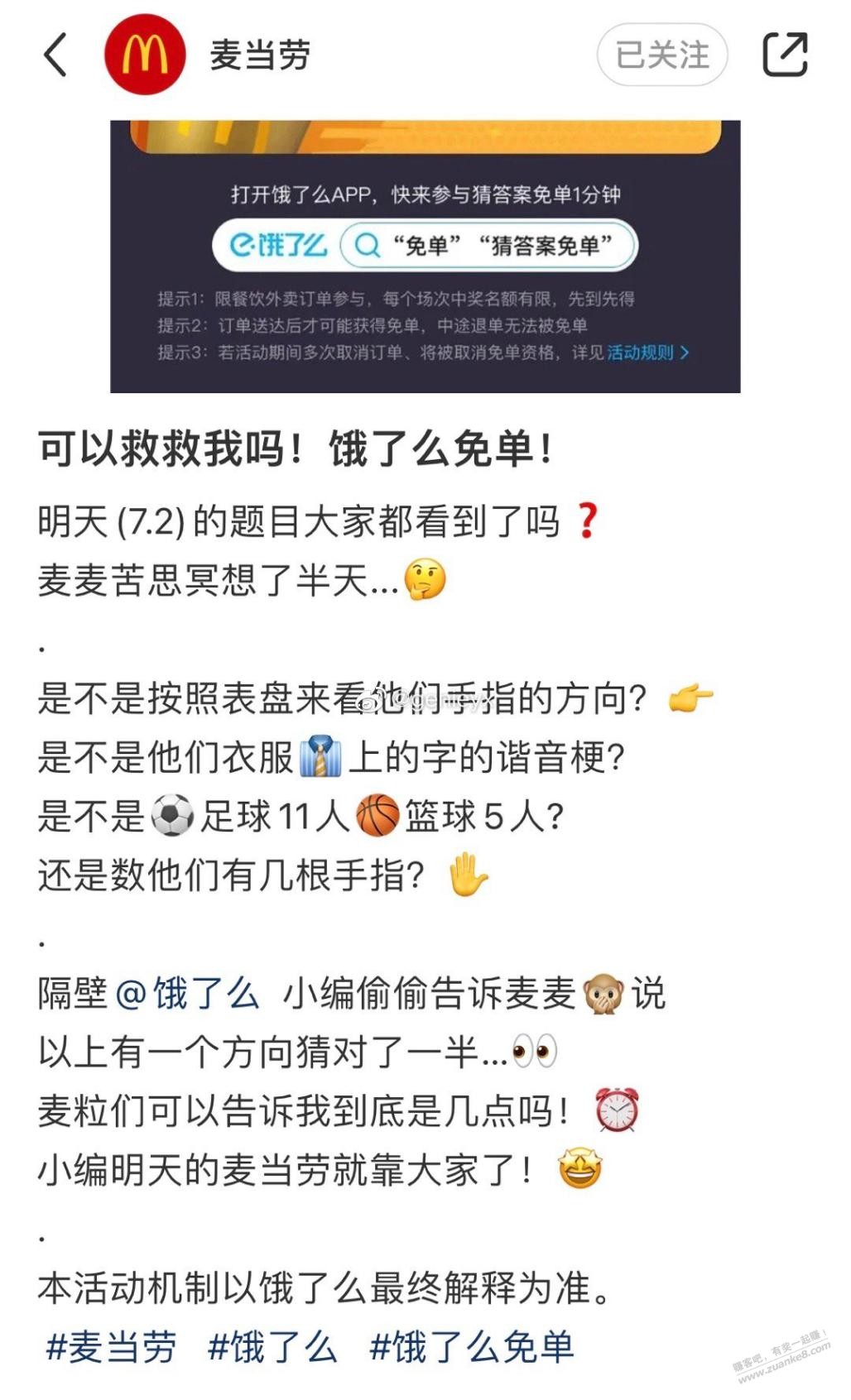Viewport: 851px width, 1400px height.
Task: Open the #饿了么 hashtag
Action: 272,1347
